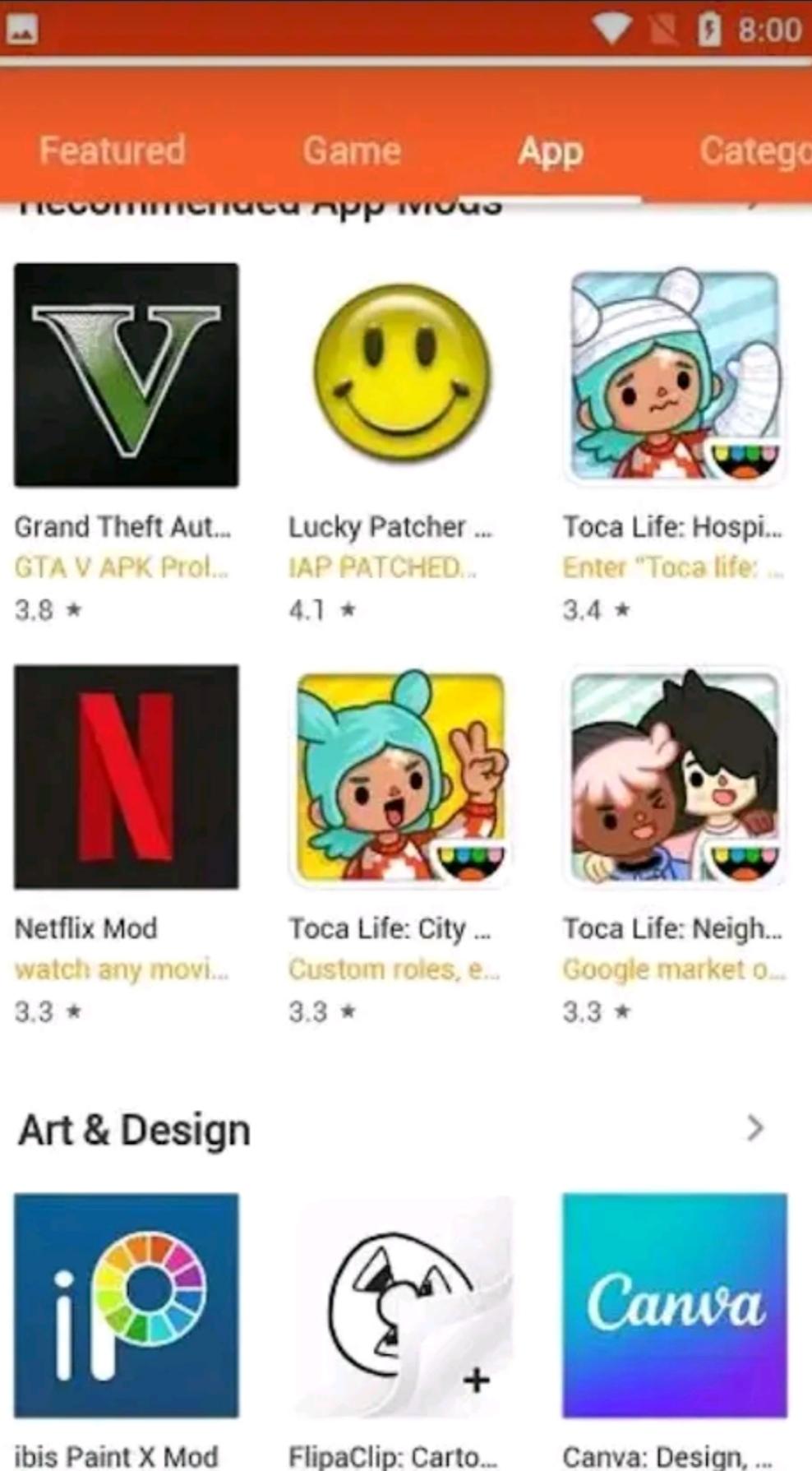Open Toca Life: Neighborhood mod
This screenshot has width=812, height=1471.
pos(675,777)
